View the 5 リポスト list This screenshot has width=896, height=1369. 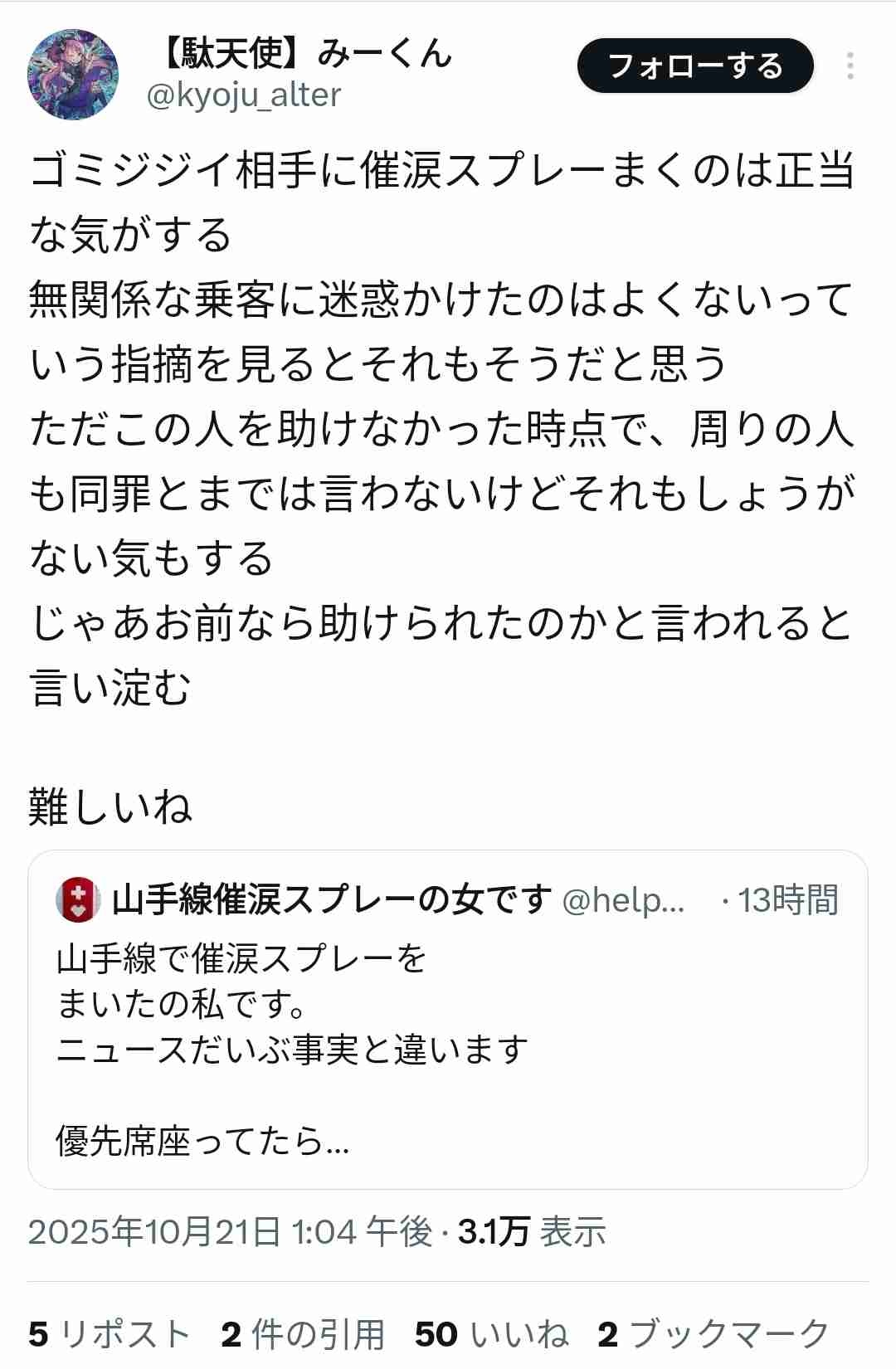110,1334
